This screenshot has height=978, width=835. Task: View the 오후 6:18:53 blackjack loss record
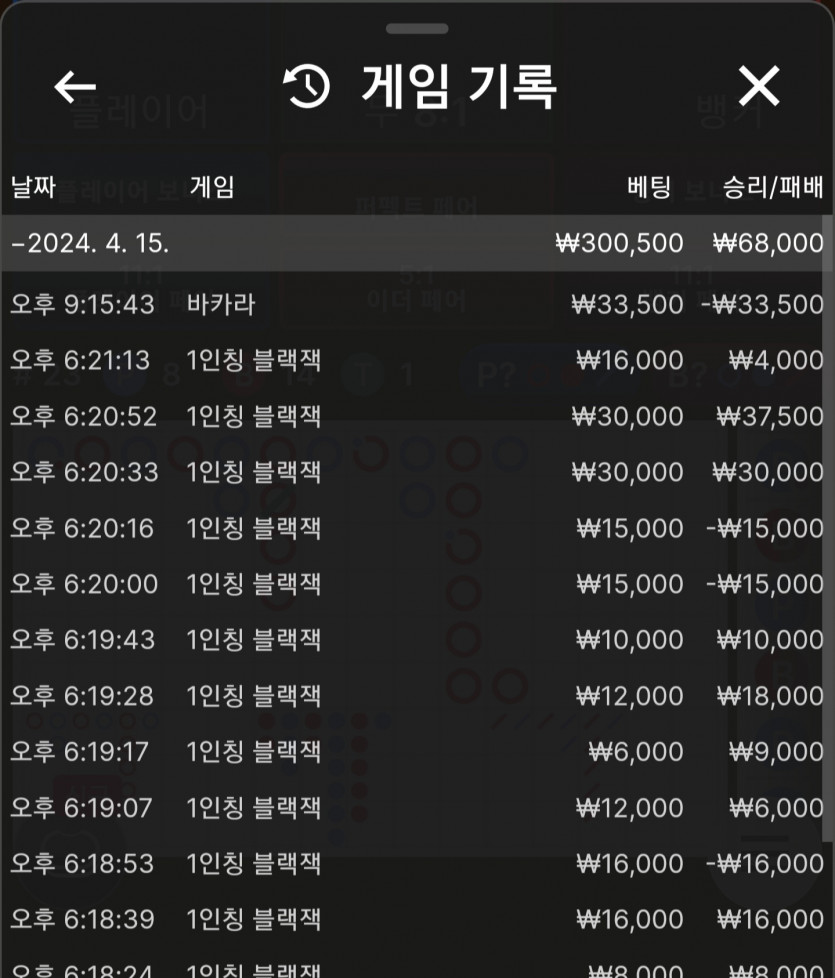[416, 863]
